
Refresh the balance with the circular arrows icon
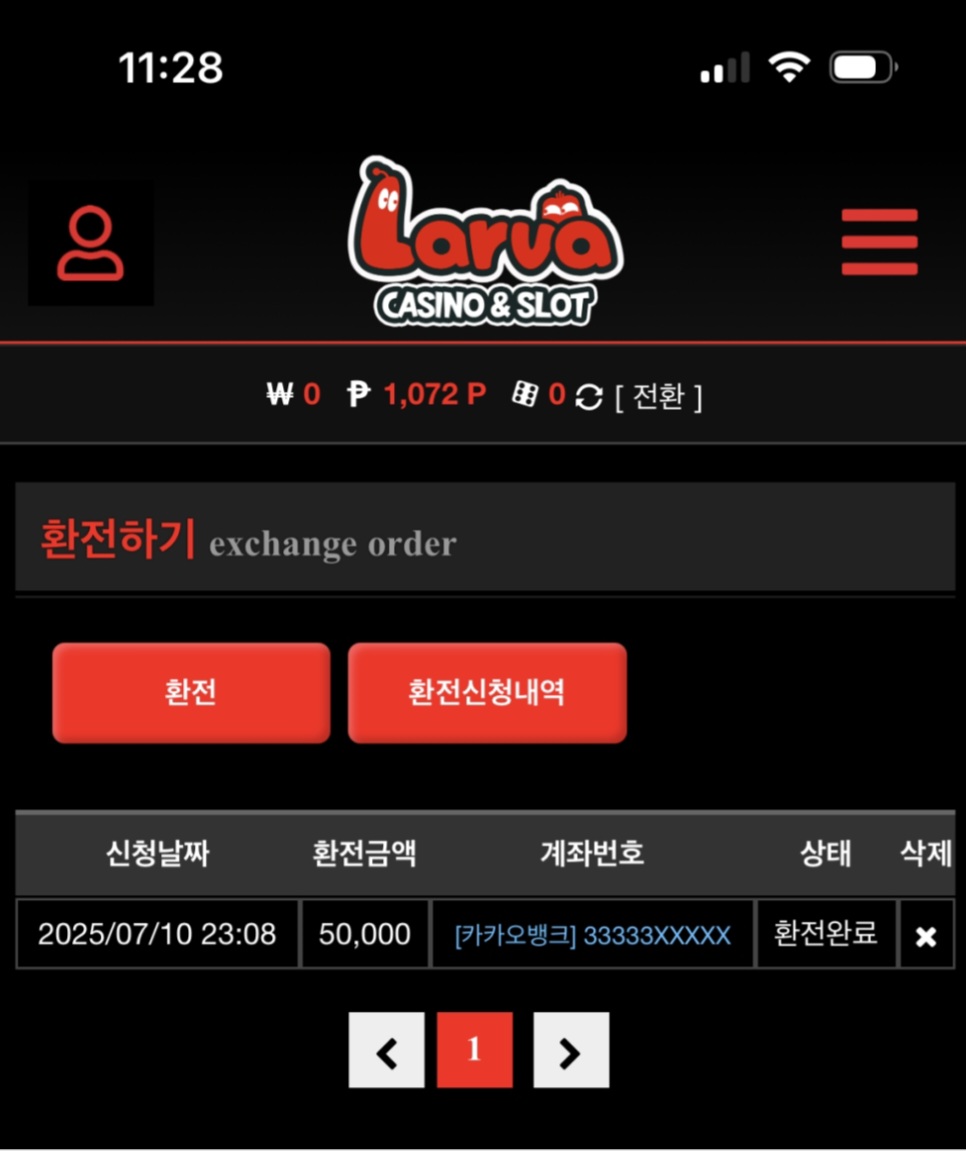click(x=589, y=397)
